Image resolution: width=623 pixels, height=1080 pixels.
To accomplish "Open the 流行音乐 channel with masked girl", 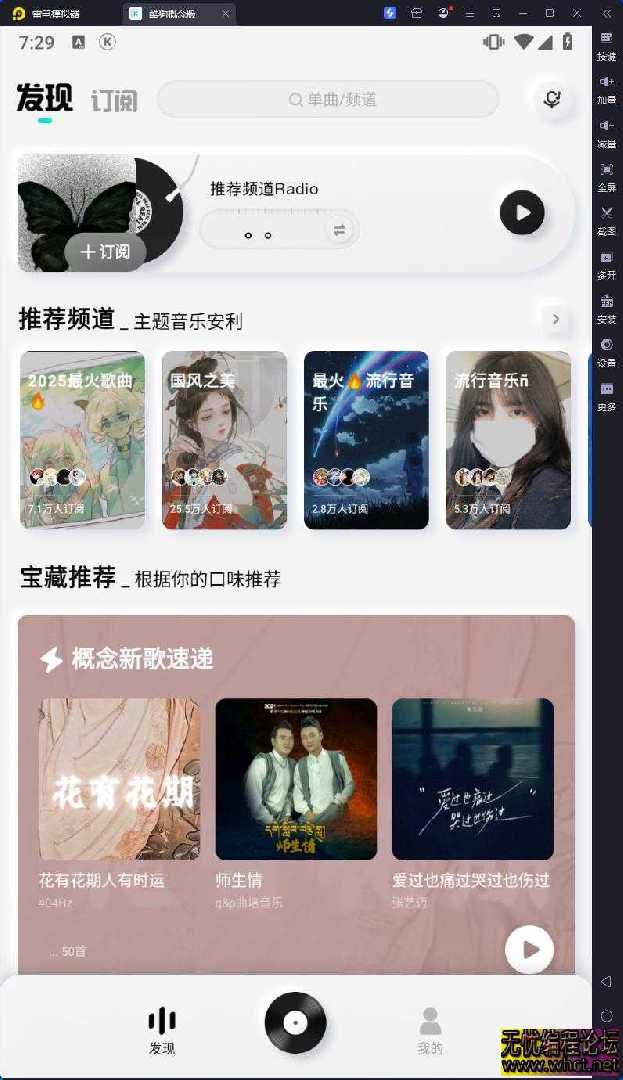I will 508,439.
